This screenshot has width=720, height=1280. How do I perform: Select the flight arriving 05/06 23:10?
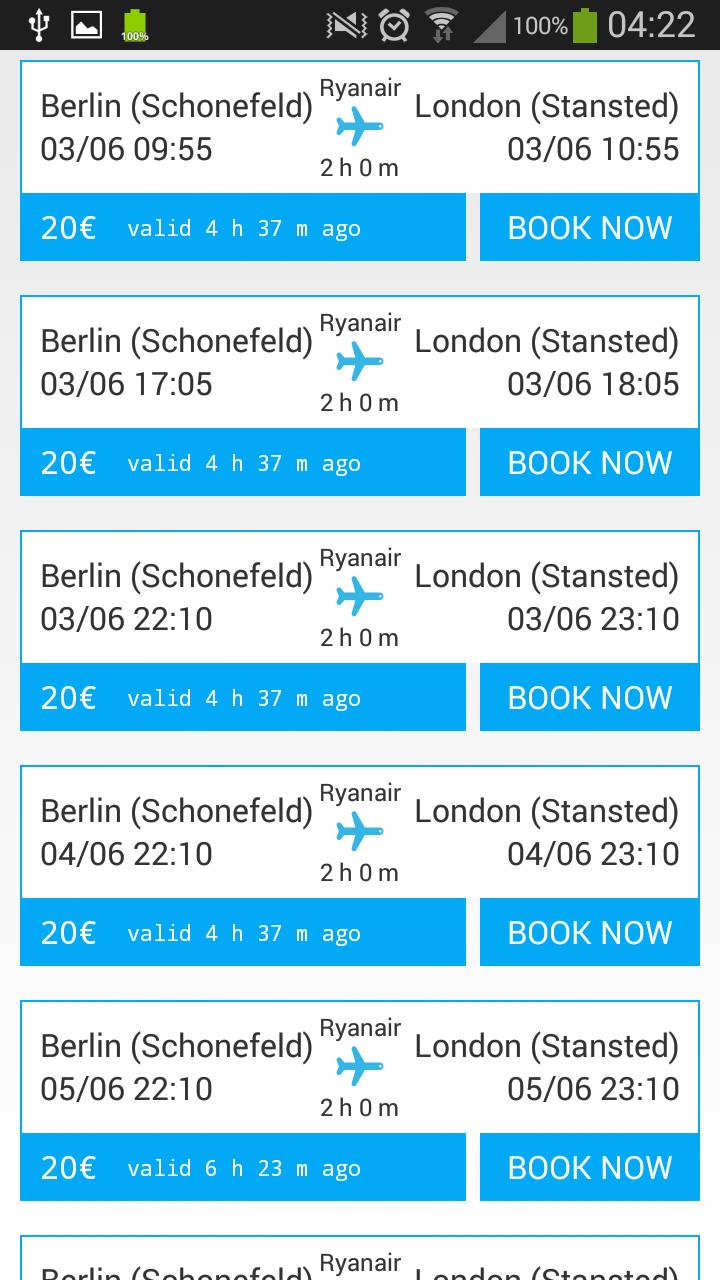(359, 1068)
